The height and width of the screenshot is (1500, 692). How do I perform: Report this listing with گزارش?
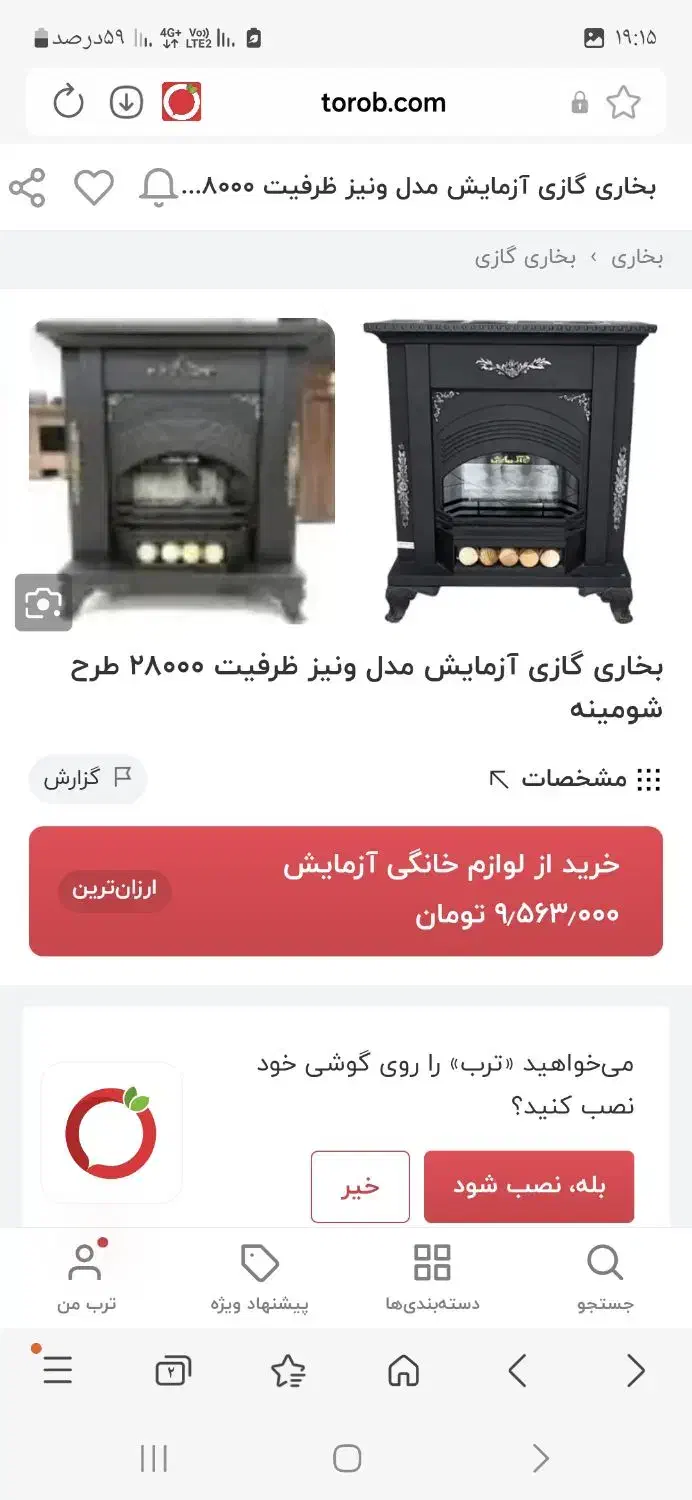click(87, 779)
